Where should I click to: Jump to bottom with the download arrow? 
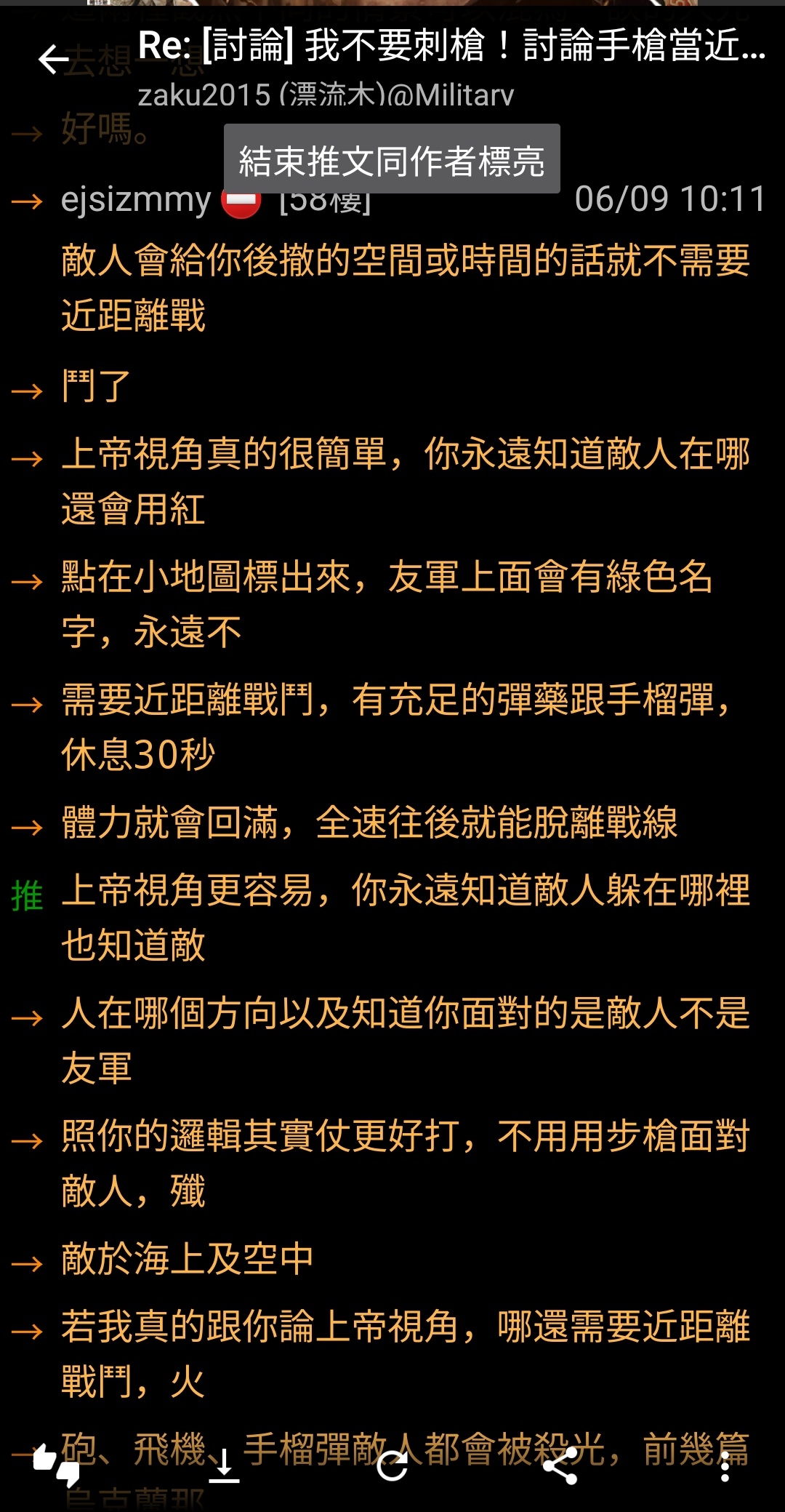pyautogui.click(x=224, y=1465)
